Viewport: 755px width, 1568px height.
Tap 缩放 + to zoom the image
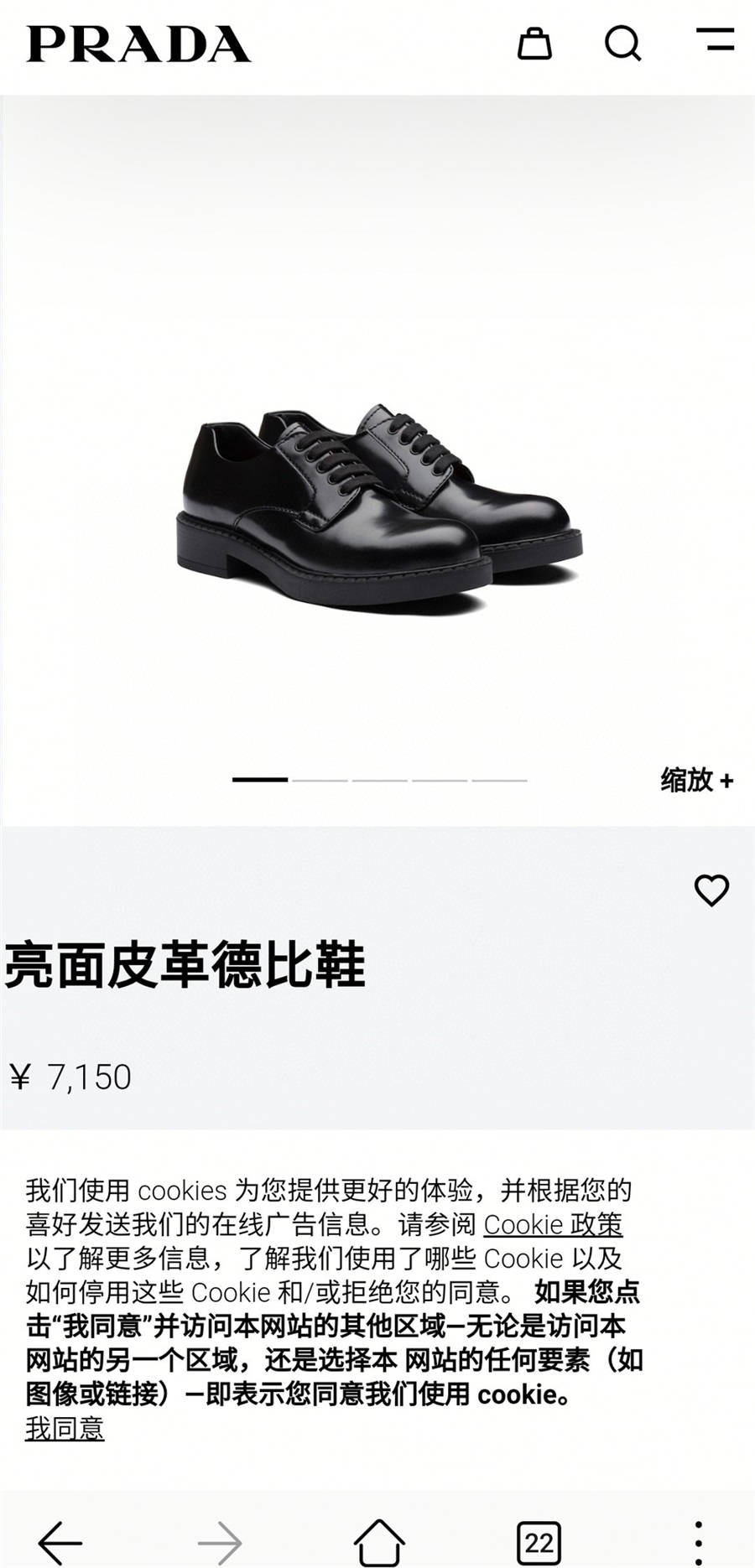(x=696, y=780)
